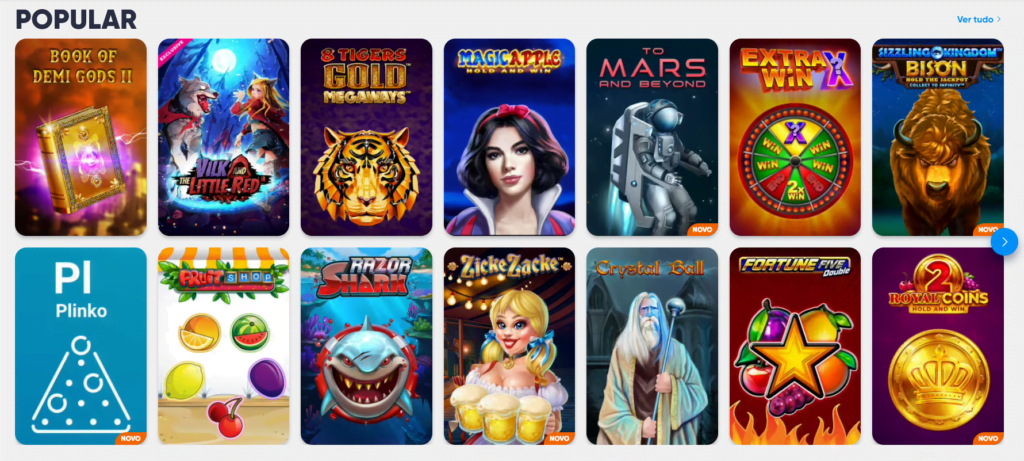The width and height of the screenshot is (1024, 461).
Task: Open 8 Tigers Gold Megaways
Action: (366, 137)
